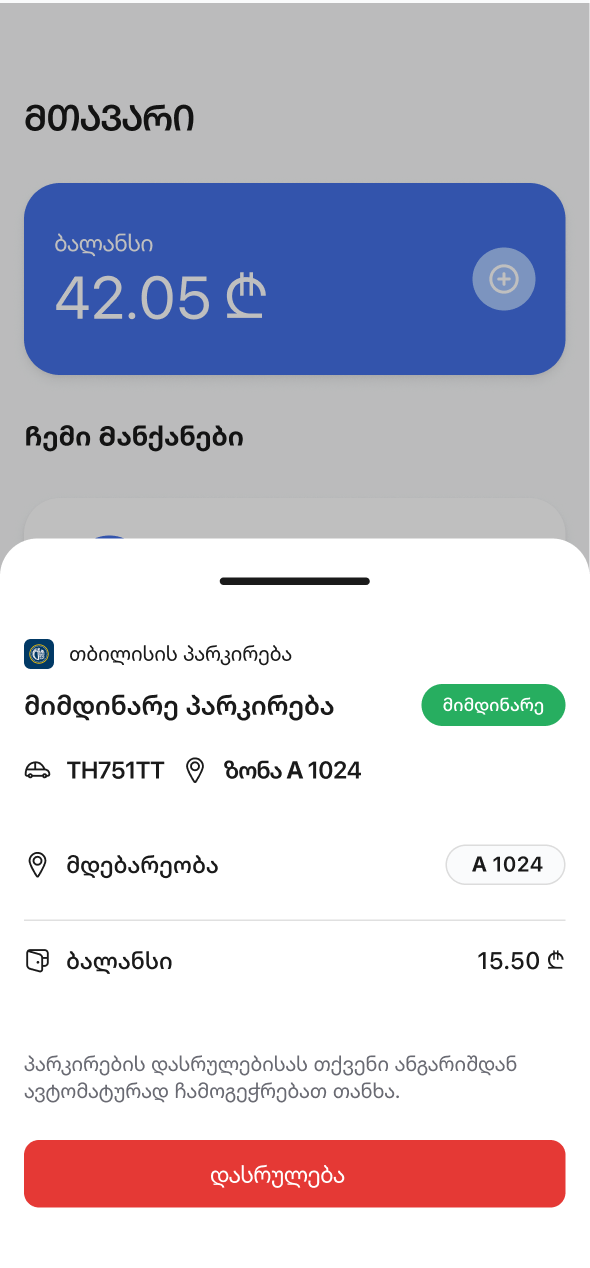Tap the red დასრულება button to end parking

coord(295,1174)
